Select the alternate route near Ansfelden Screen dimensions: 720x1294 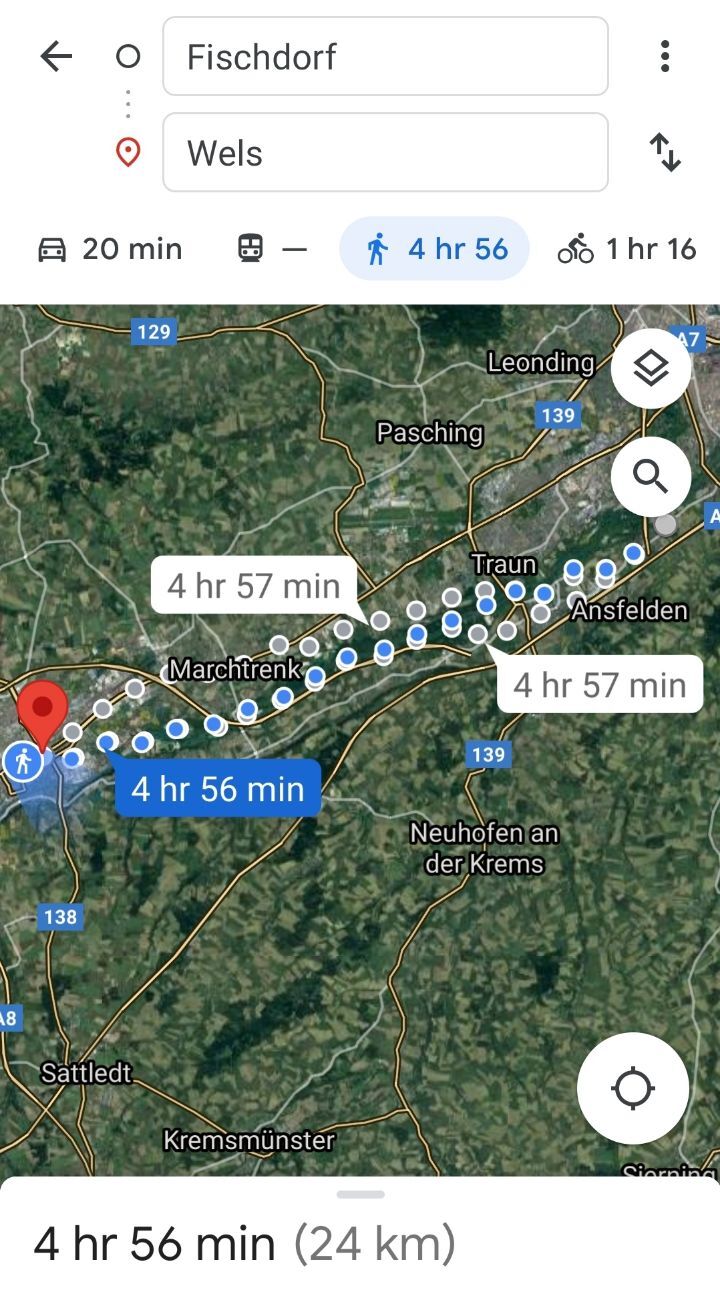point(599,685)
